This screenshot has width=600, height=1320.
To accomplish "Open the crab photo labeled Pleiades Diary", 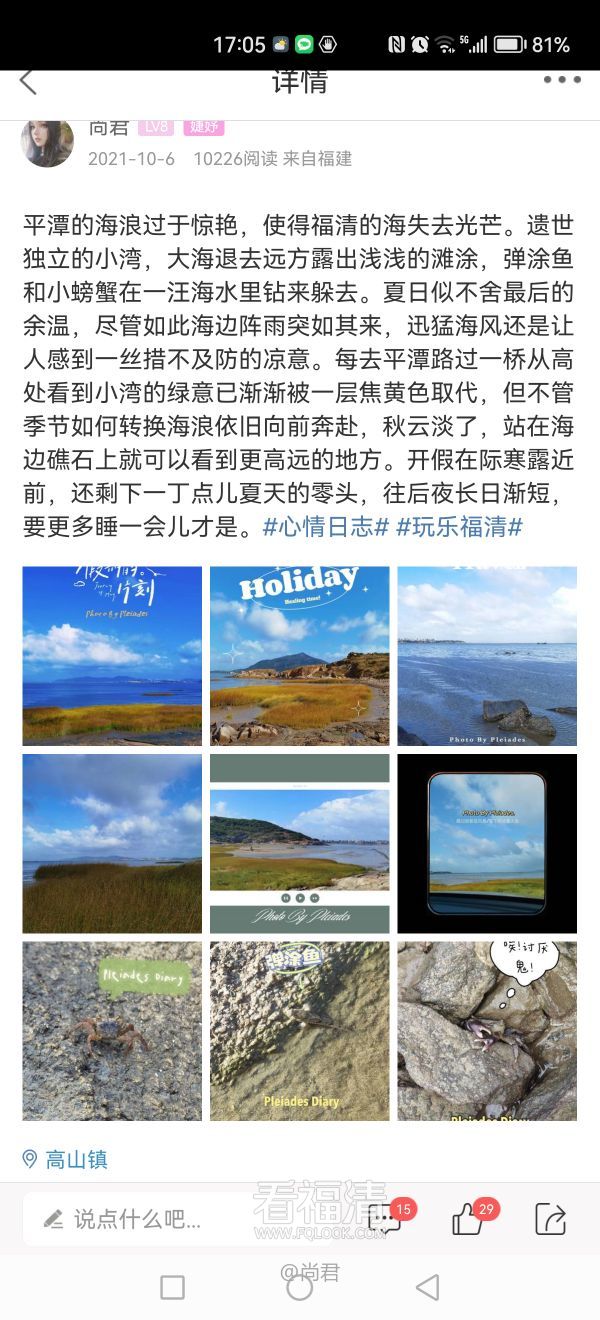I will point(112,1030).
